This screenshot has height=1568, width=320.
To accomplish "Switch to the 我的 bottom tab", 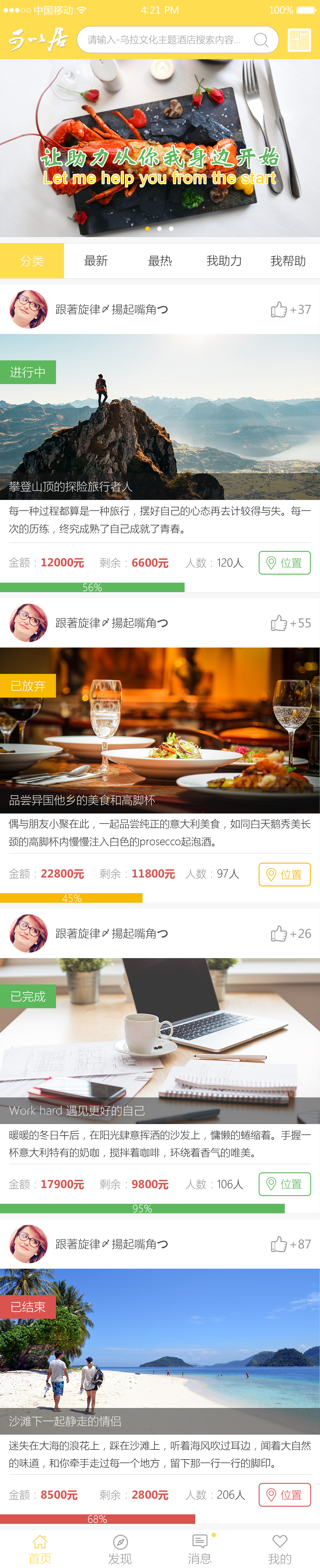I will coord(280,1550).
